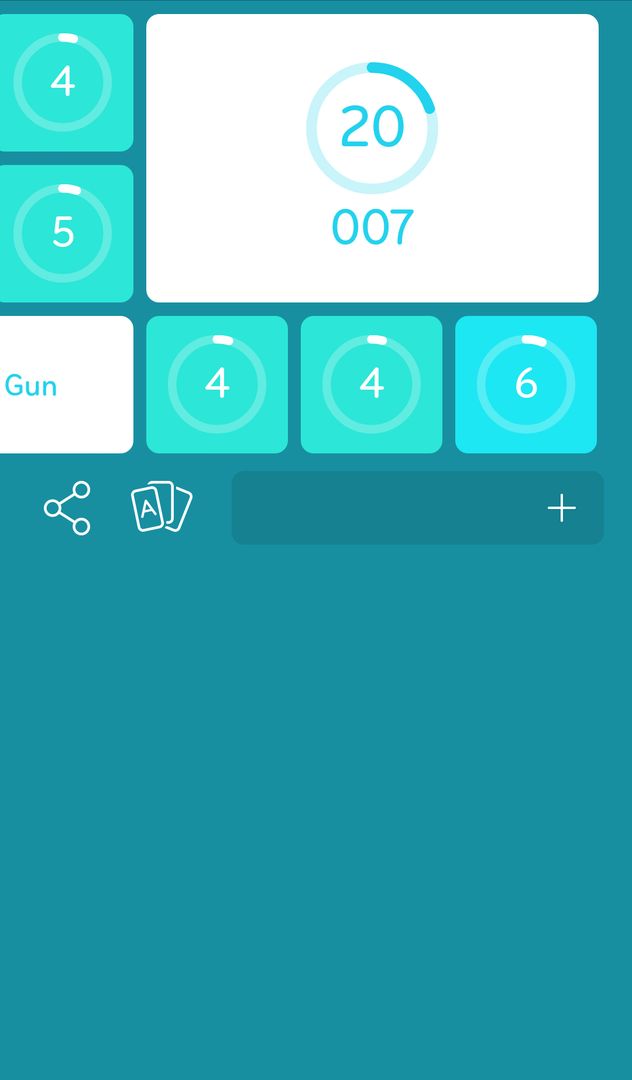This screenshot has width=632, height=1080.
Task: Open the joker cards hint
Action: click(161, 507)
